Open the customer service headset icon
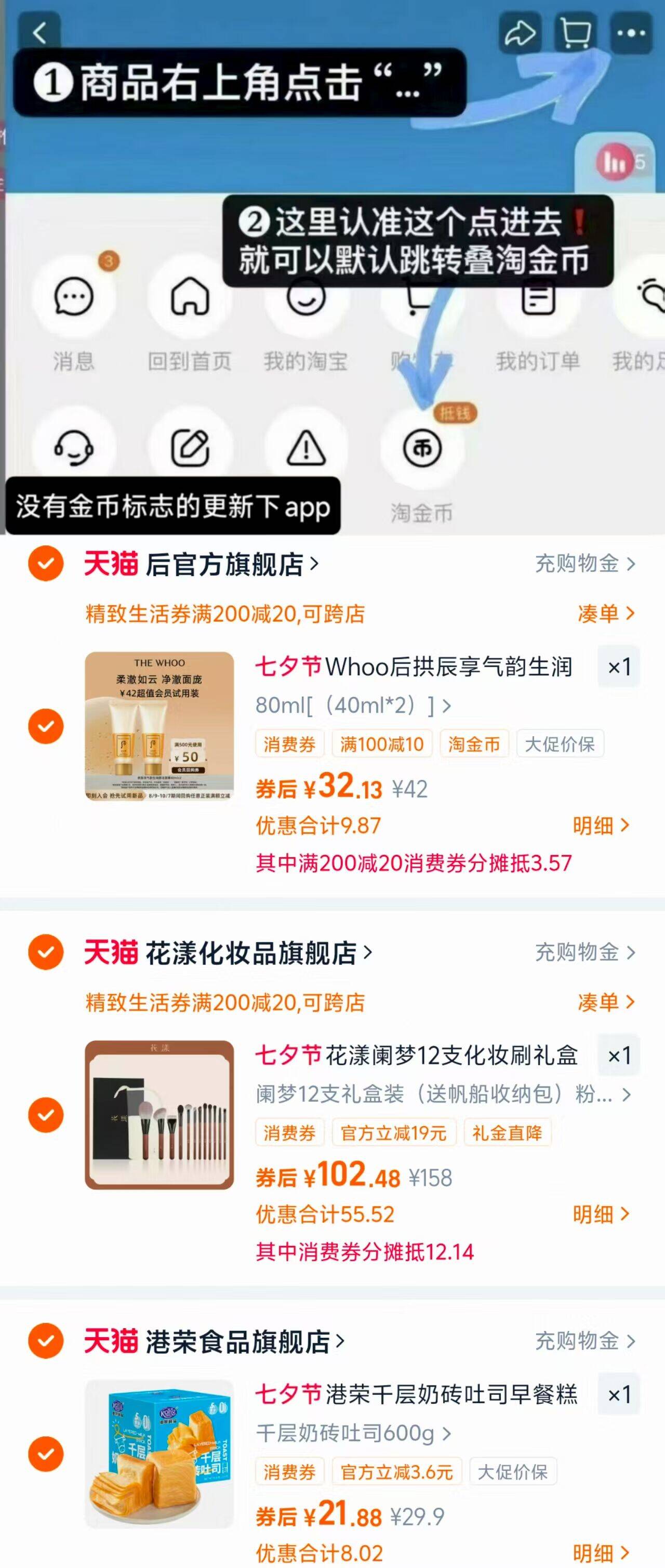665x1568 pixels. tap(73, 449)
